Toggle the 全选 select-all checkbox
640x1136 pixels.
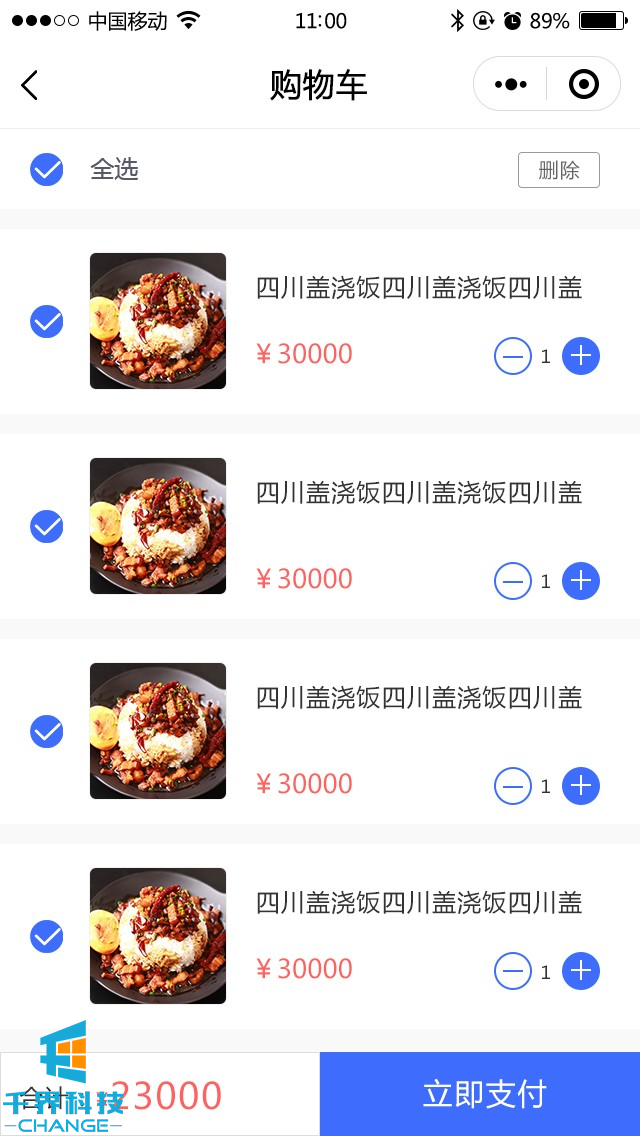point(47,170)
